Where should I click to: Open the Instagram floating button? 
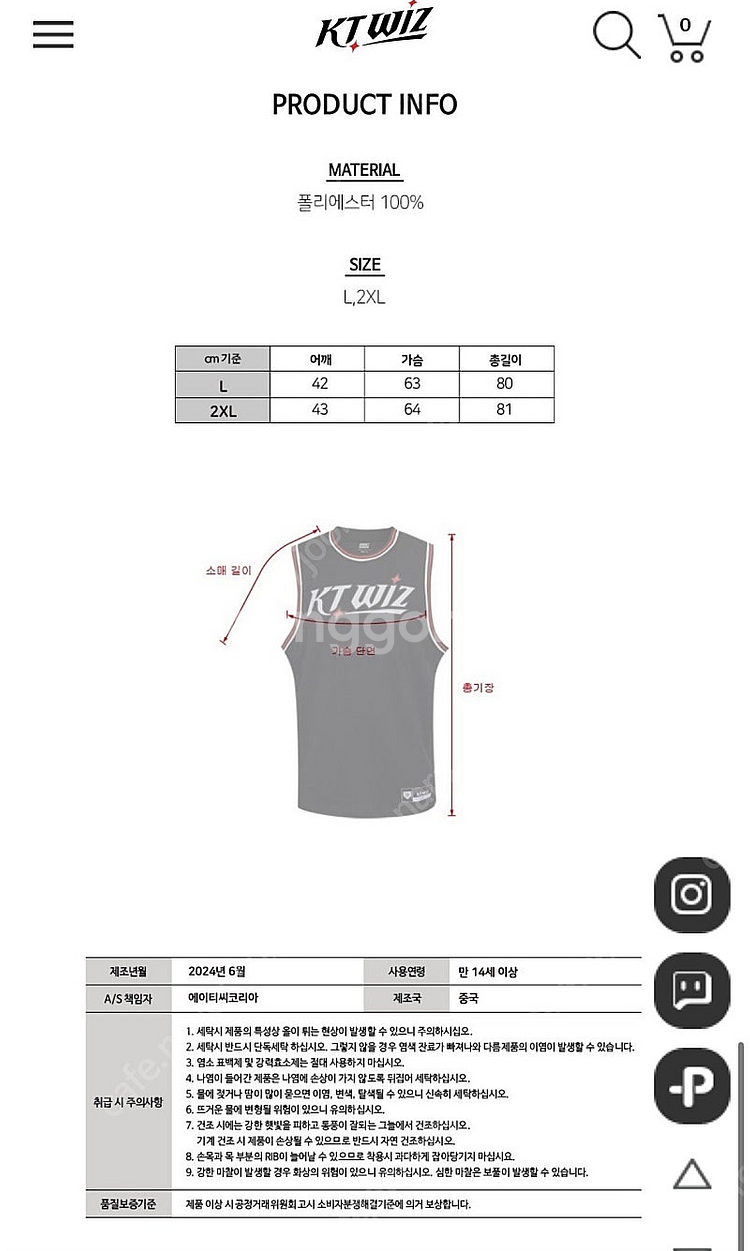pyautogui.click(x=691, y=894)
